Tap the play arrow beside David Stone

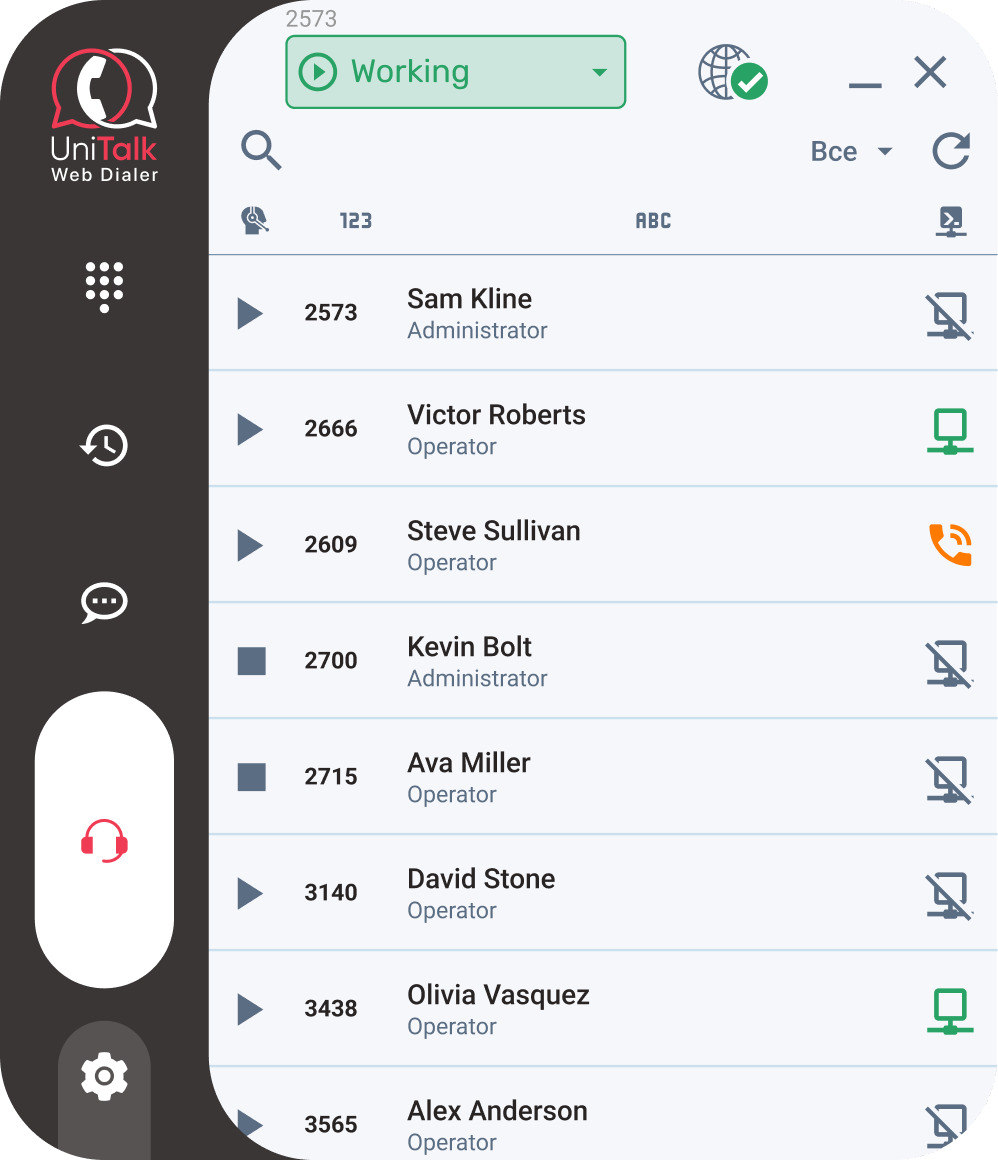click(250, 893)
